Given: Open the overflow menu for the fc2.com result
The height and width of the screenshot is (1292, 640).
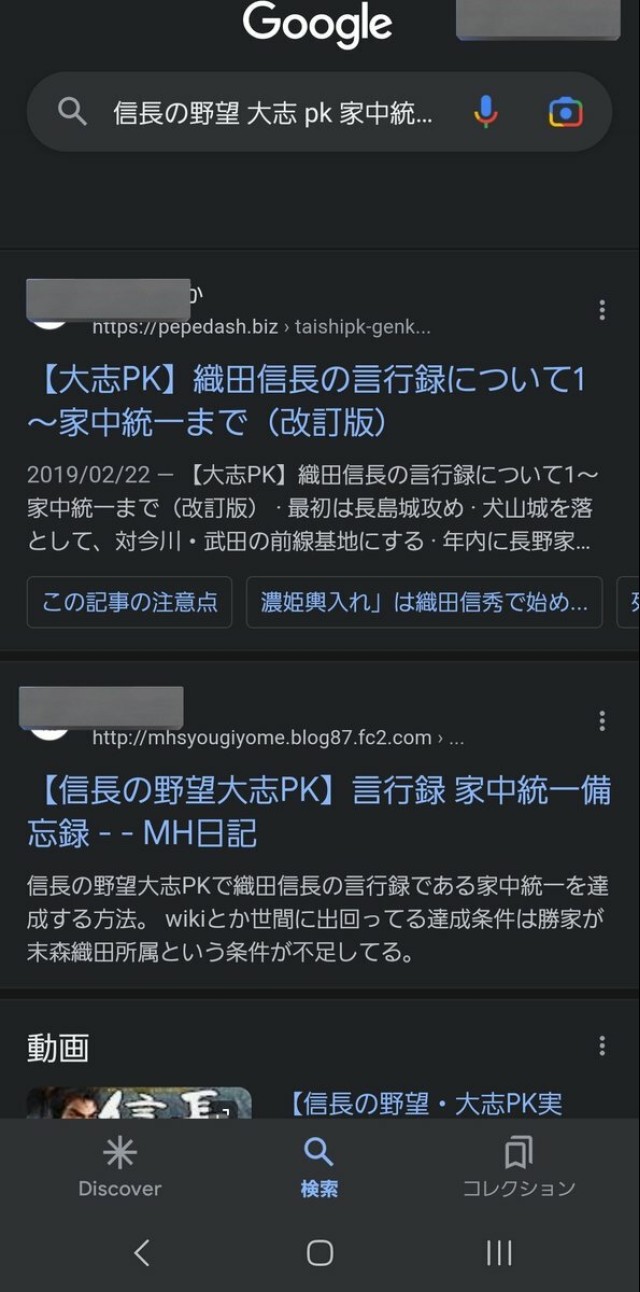Looking at the screenshot, I should (x=601, y=721).
